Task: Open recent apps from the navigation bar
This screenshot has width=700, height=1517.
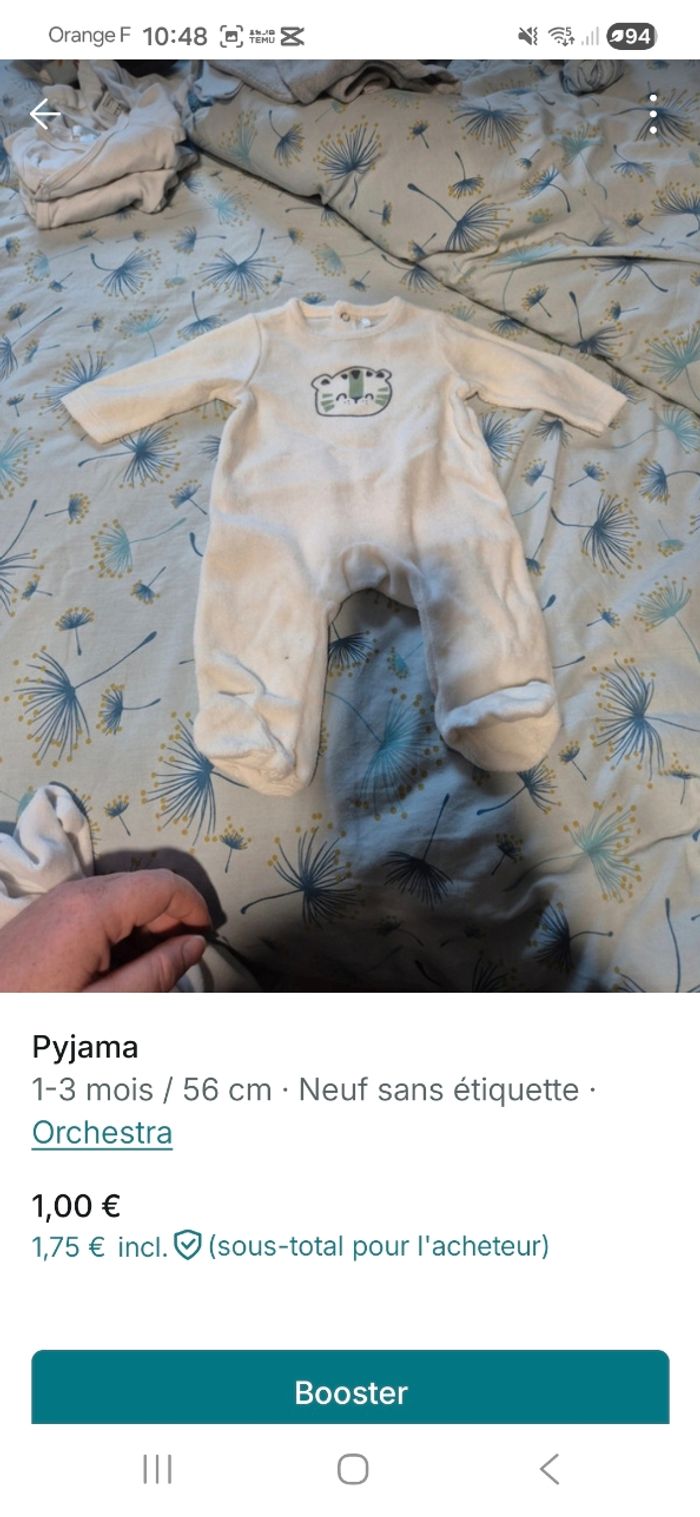Action: 157,1469
